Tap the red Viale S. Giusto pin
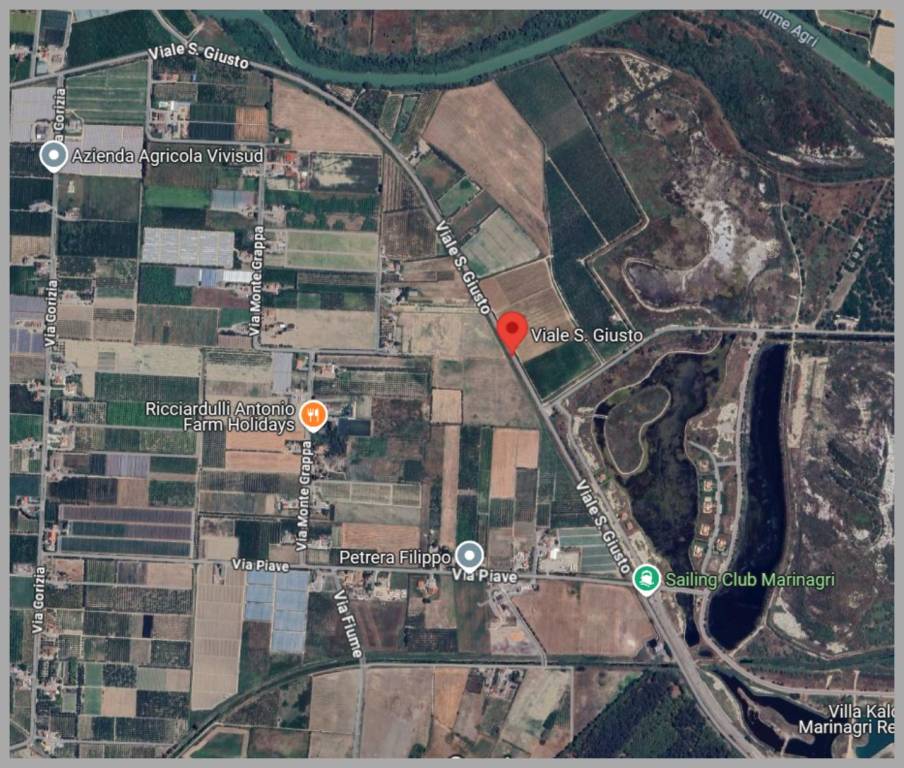Screen dimensions: 904x768 [513, 330]
